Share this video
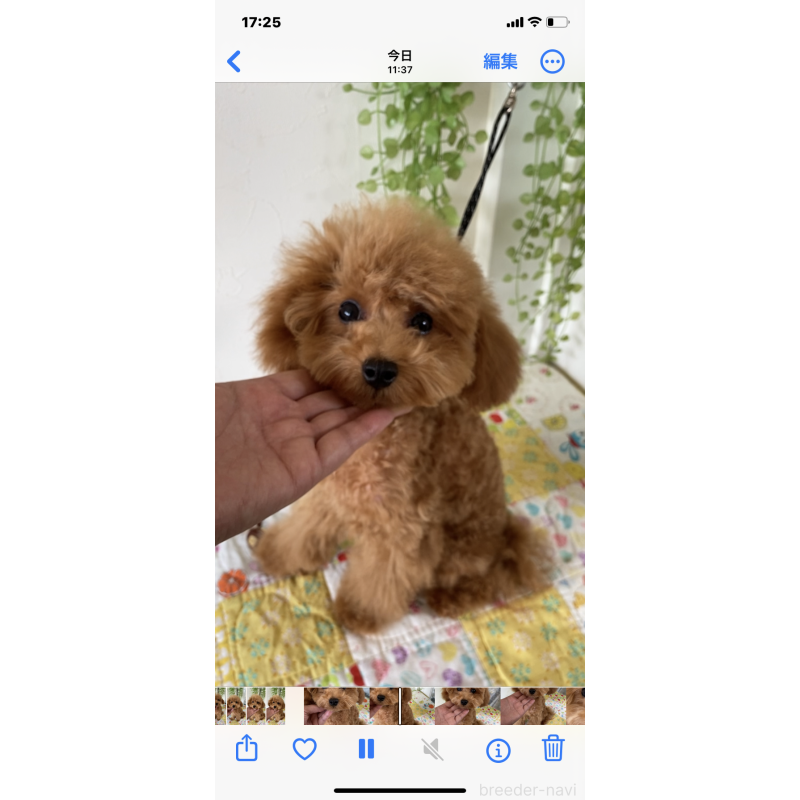This screenshot has height=800, width=800. coord(247,748)
